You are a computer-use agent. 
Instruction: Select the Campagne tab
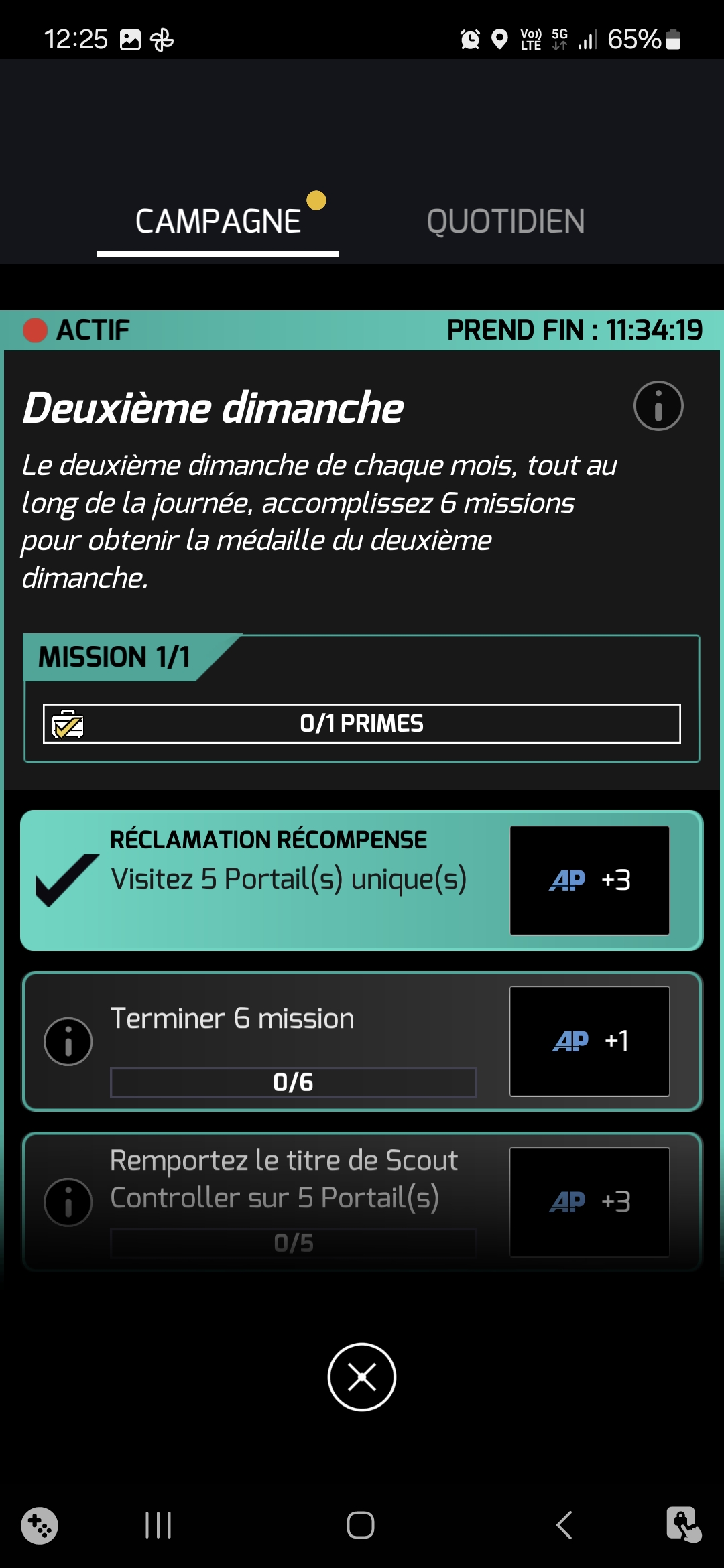(x=218, y=222)
